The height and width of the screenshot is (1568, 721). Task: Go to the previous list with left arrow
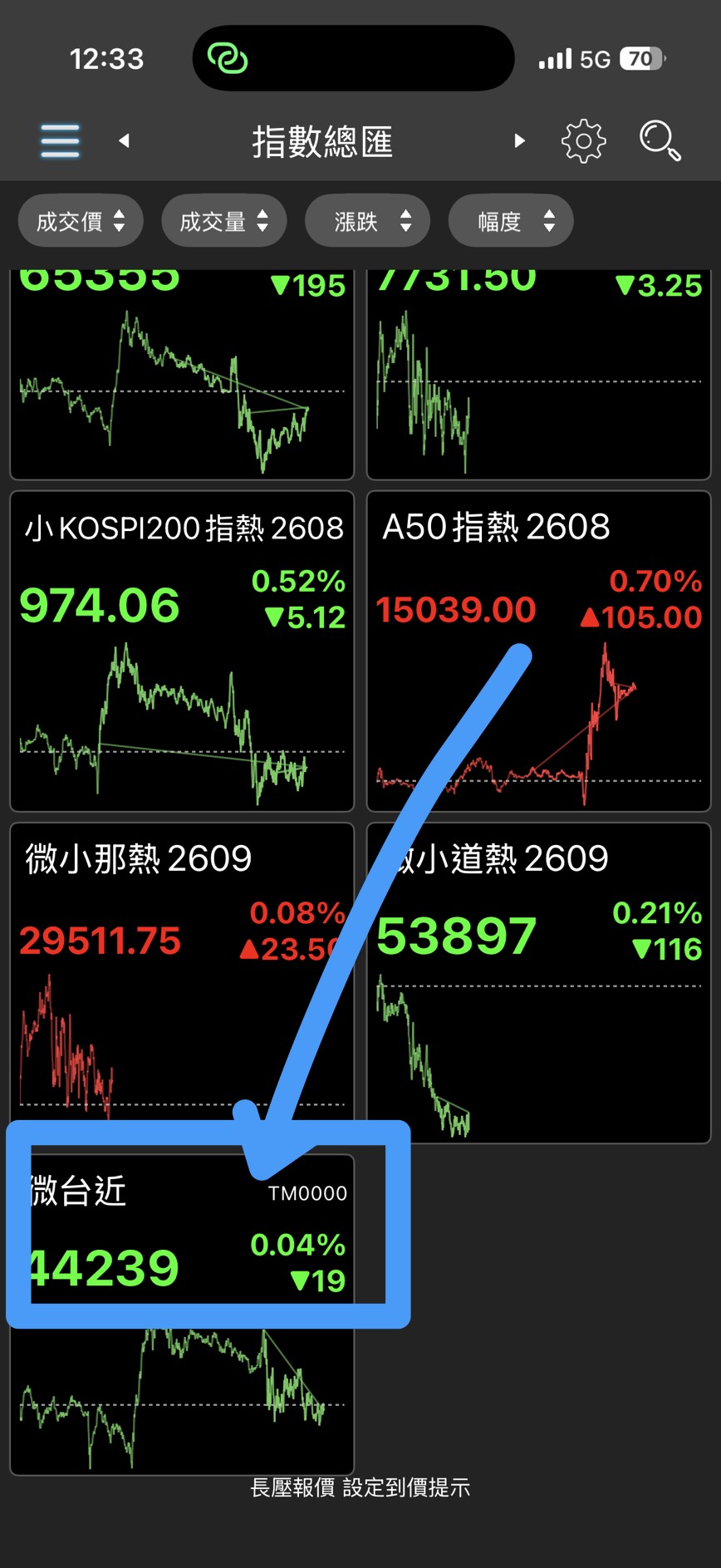(124, 140)
